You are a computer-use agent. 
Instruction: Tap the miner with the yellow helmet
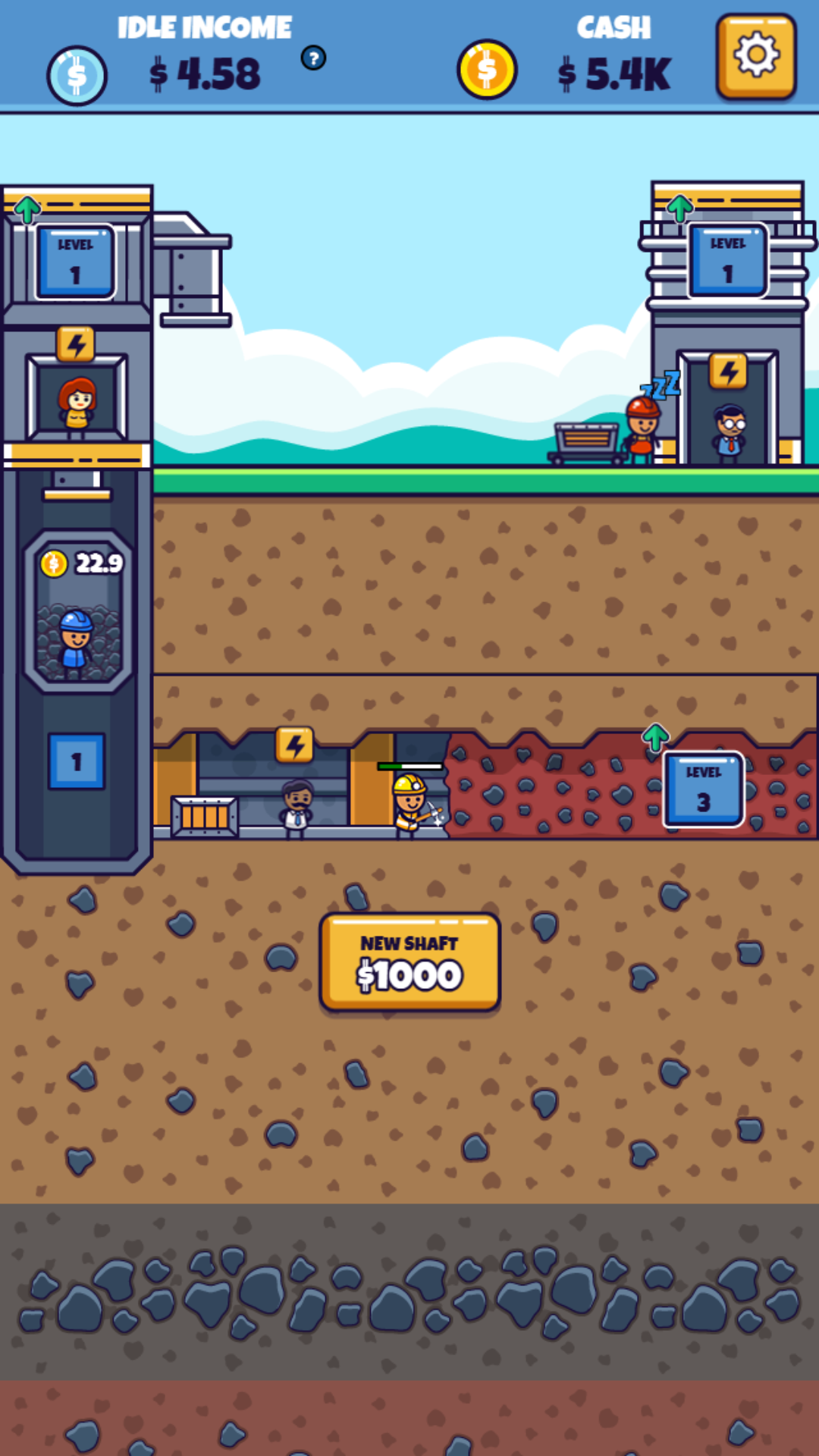point(411,804)
